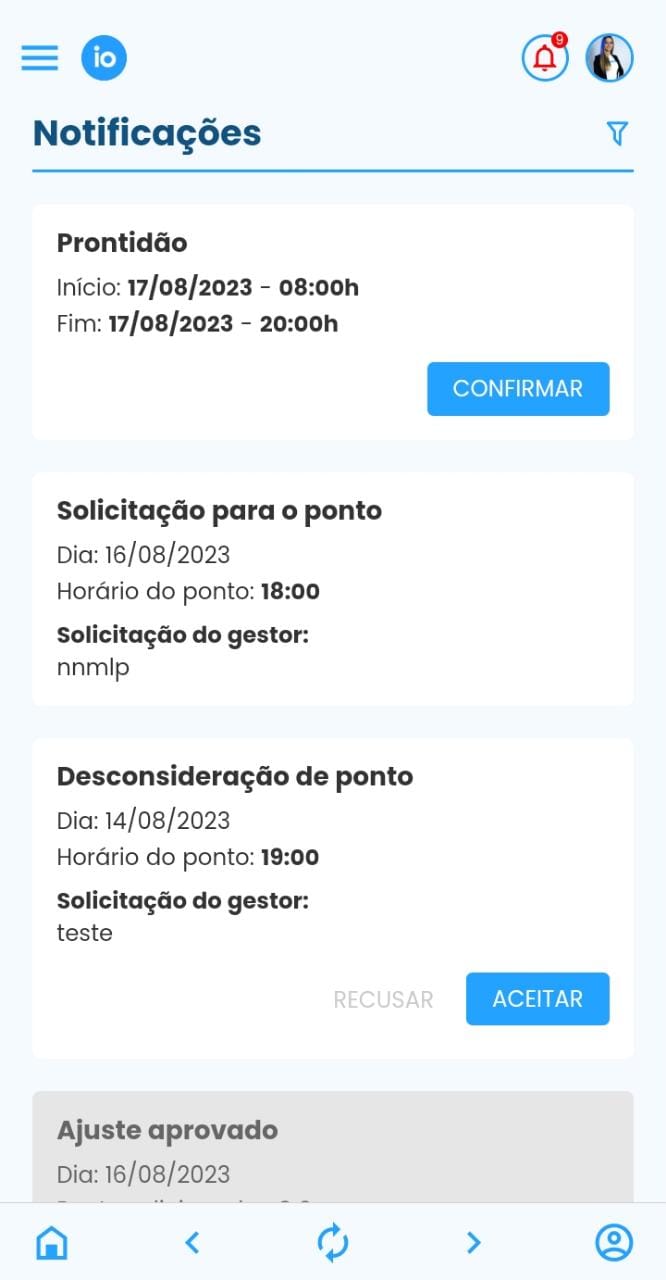The height and width of the screenshot is (1280, 666).
Task: Refuse the Desconsideração de ponto request
Action: tap(383, 999)
